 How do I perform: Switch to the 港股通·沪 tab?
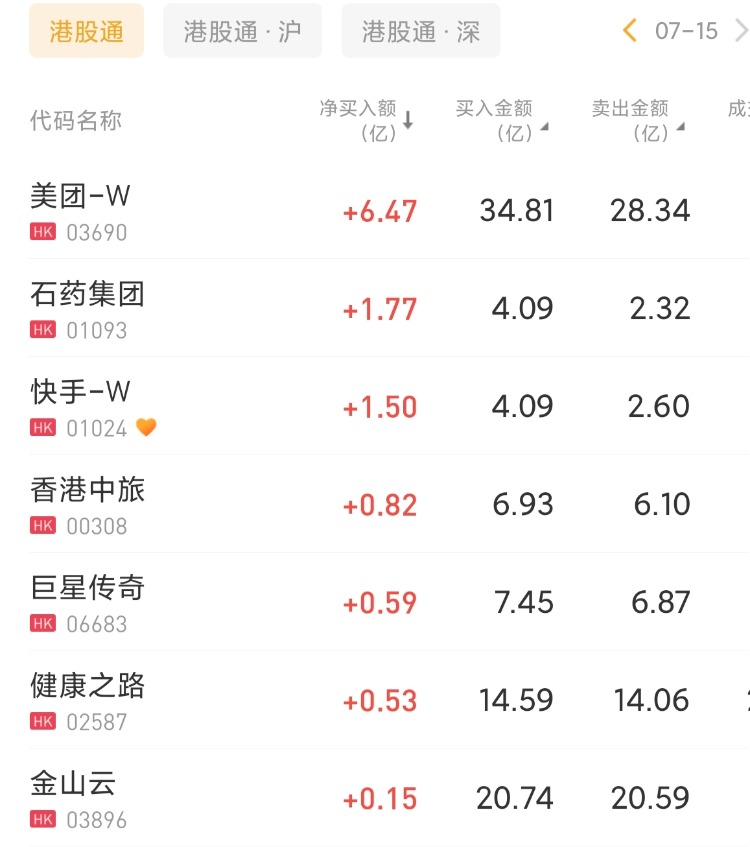(242, 31)
